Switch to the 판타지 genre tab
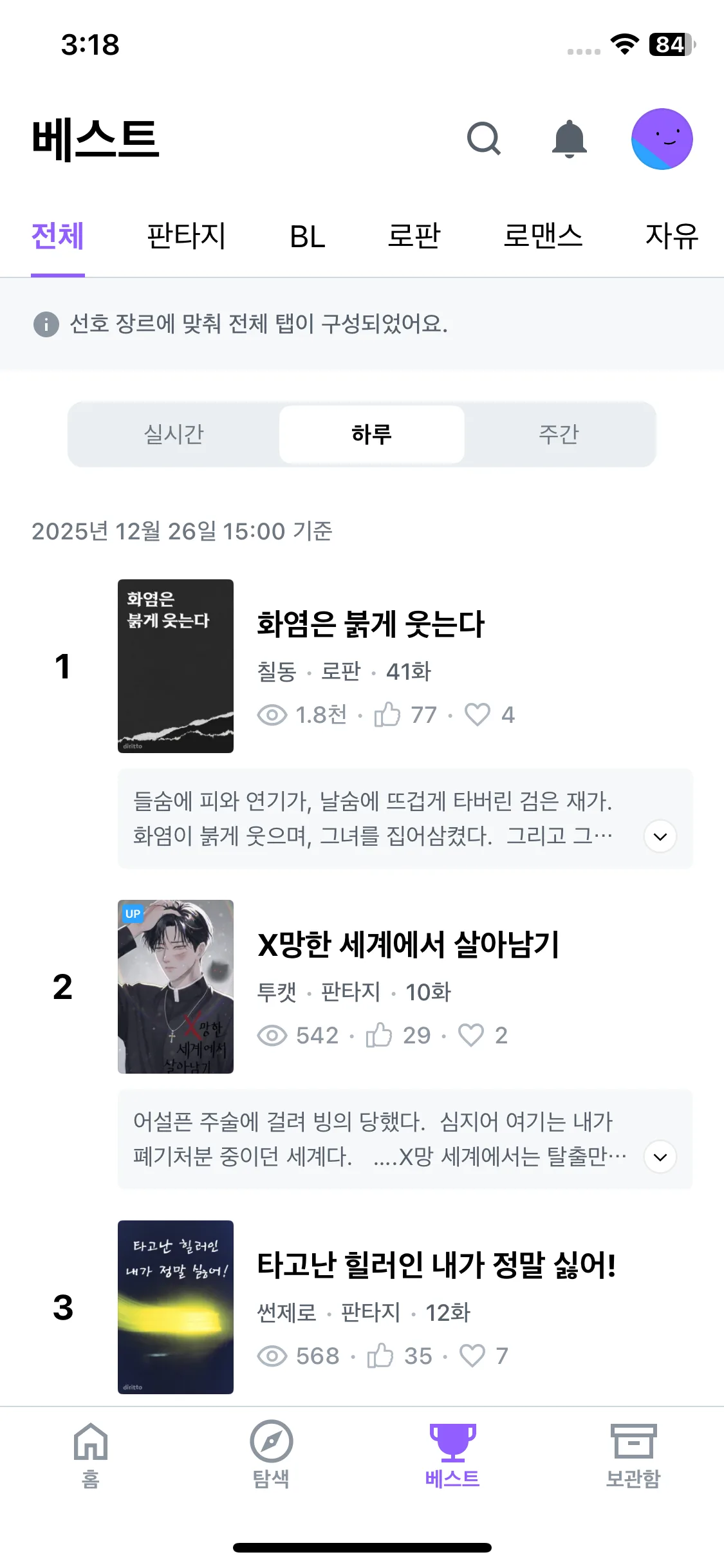This screenshot has height=1568, width=724. tap(186, 236)
